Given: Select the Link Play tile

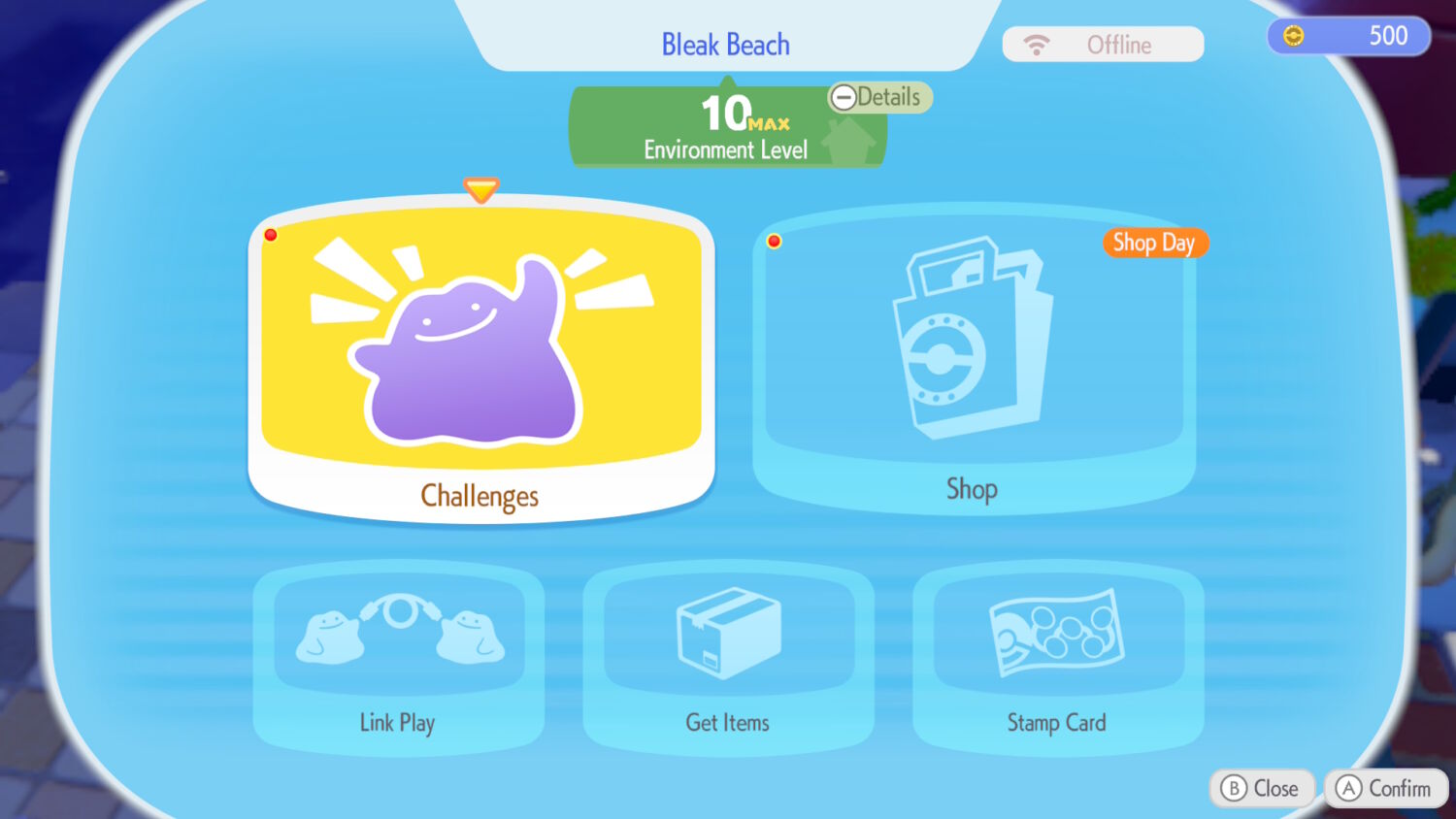Looking at the screenshot, I should (x=398, y=658).
